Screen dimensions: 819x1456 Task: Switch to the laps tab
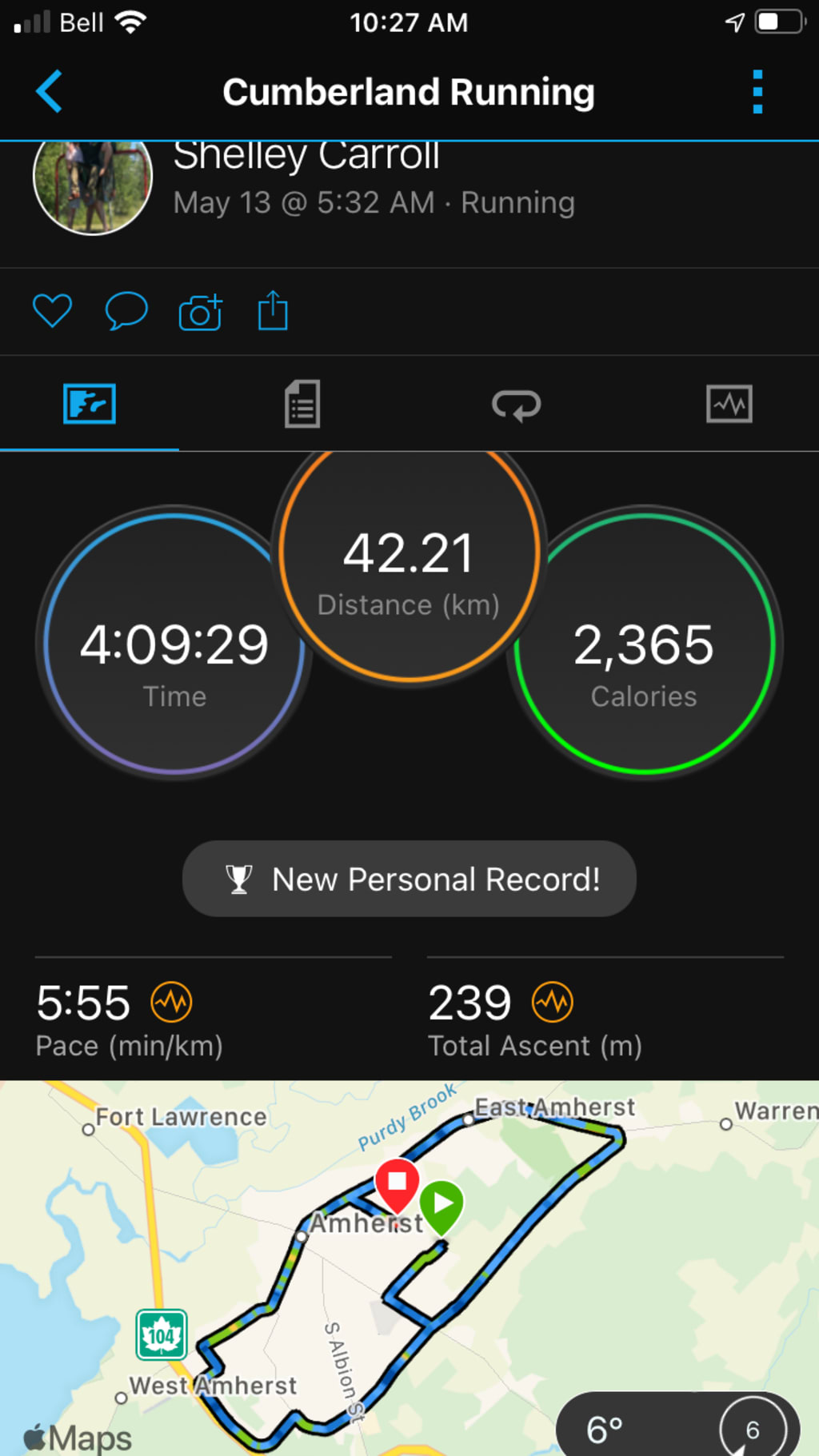[x=516, y=405]
